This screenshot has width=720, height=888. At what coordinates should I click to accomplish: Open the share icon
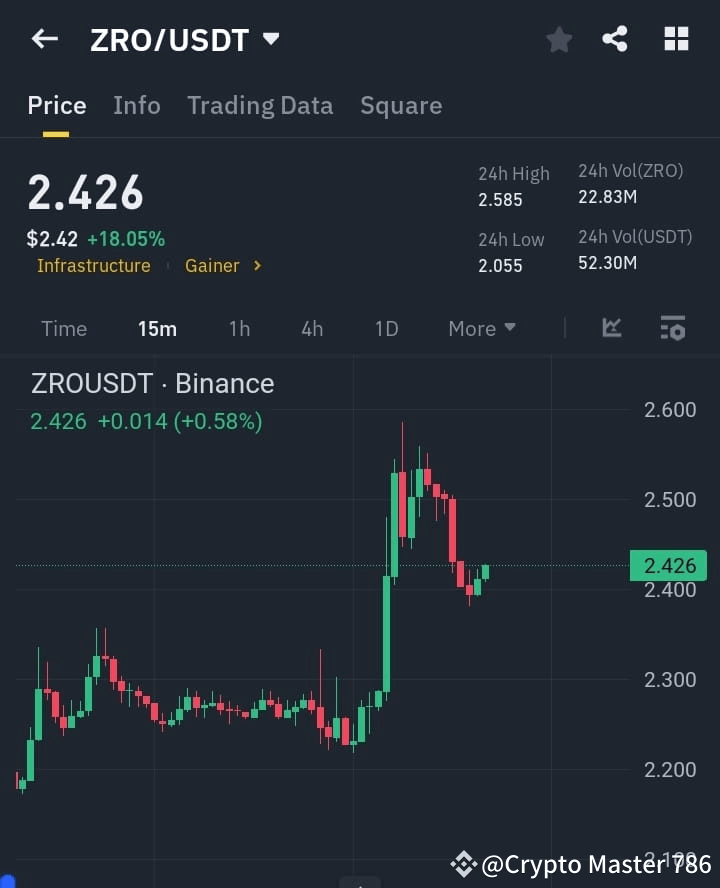(x=615, y=39)
